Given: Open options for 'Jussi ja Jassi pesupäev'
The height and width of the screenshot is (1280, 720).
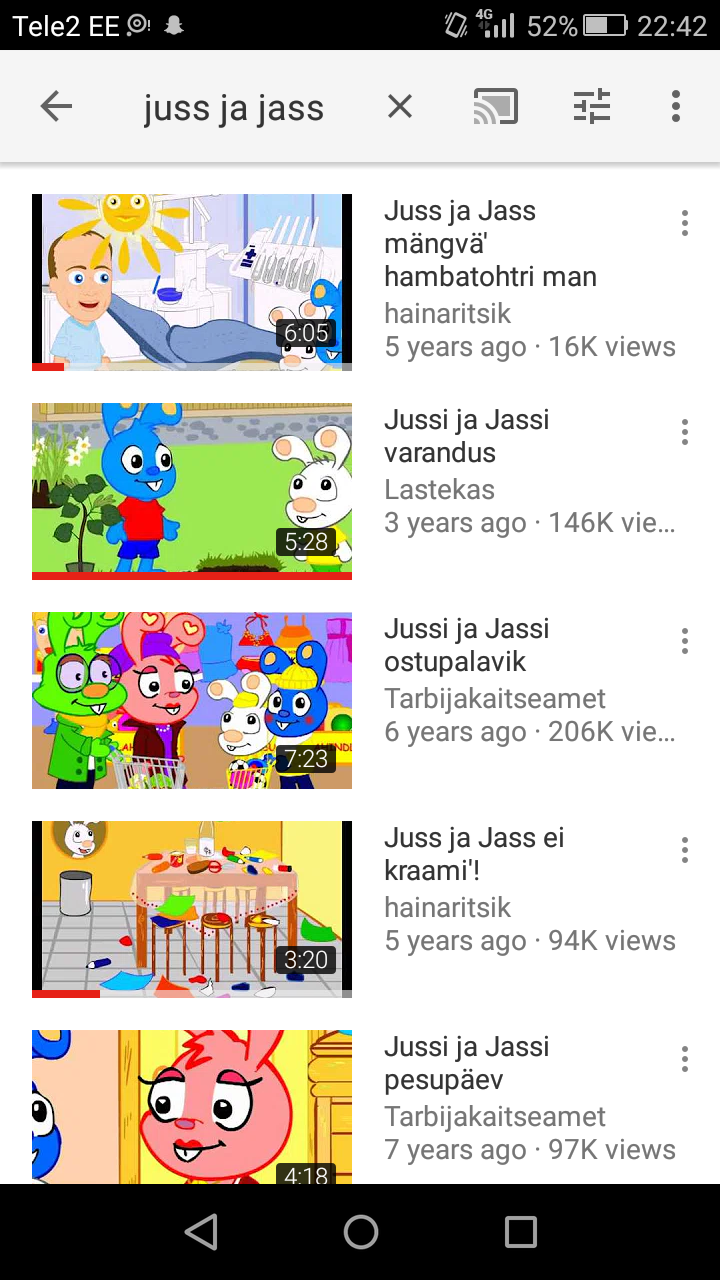Looking at the screenshot, I should click(x=685, y=1059).
